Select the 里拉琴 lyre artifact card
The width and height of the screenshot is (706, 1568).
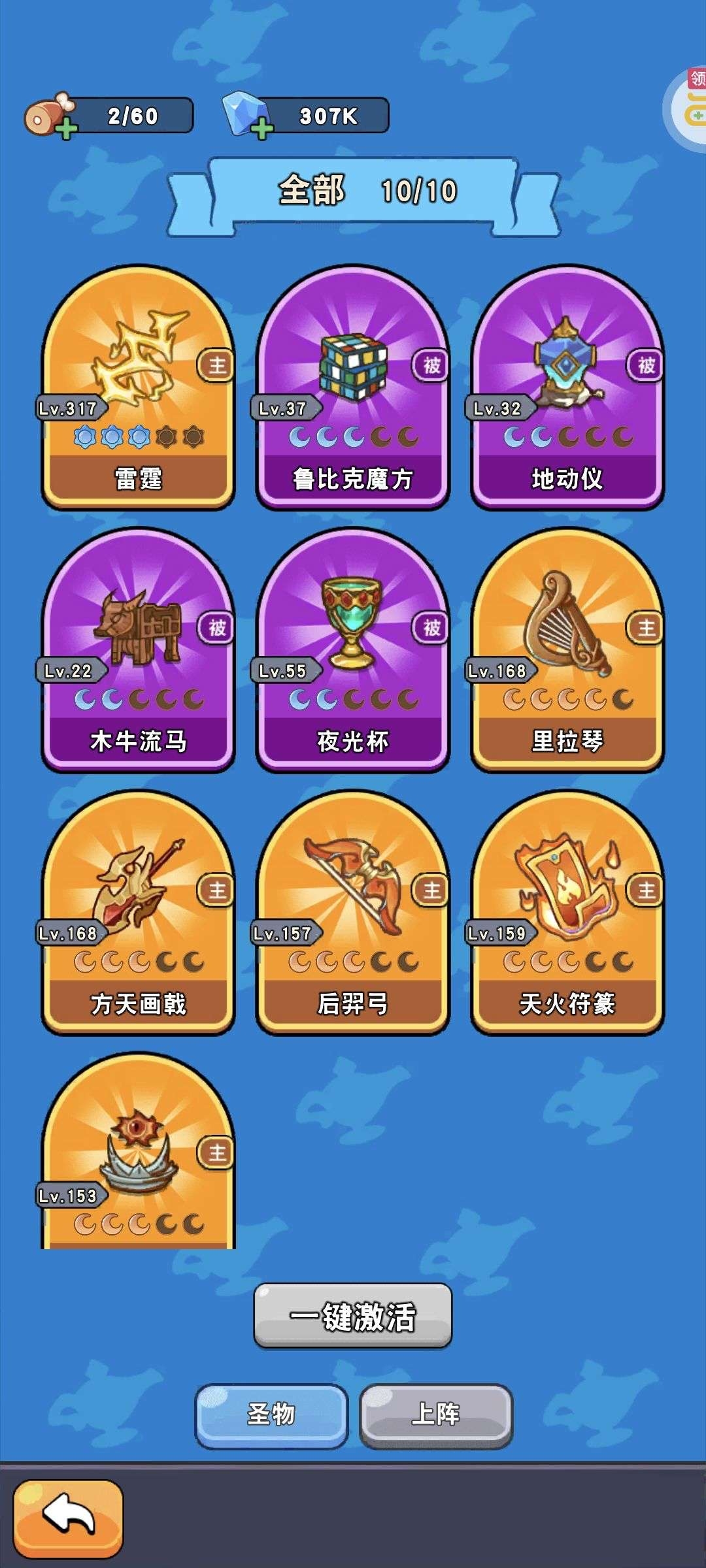coord(565,621)
